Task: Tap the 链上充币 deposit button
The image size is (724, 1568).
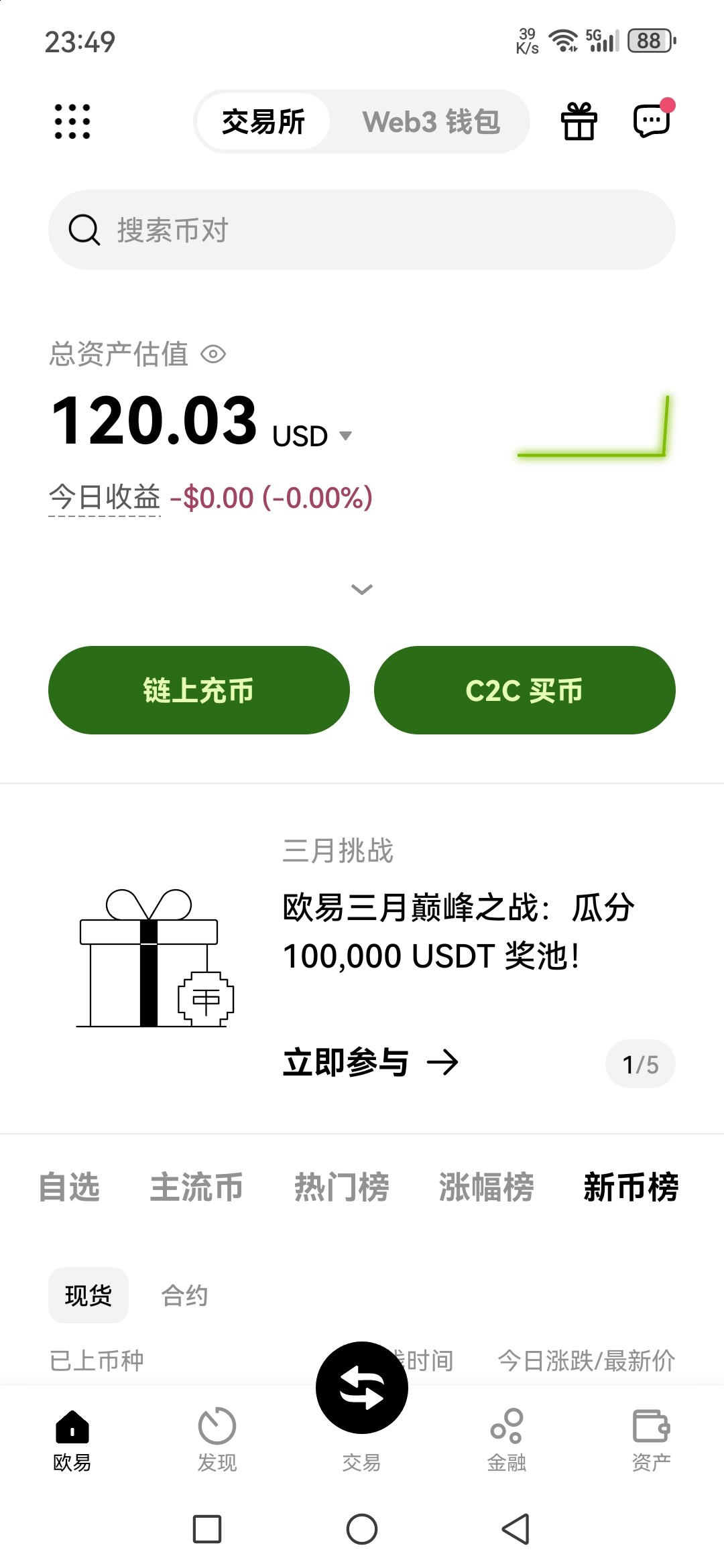Action: 198,690
